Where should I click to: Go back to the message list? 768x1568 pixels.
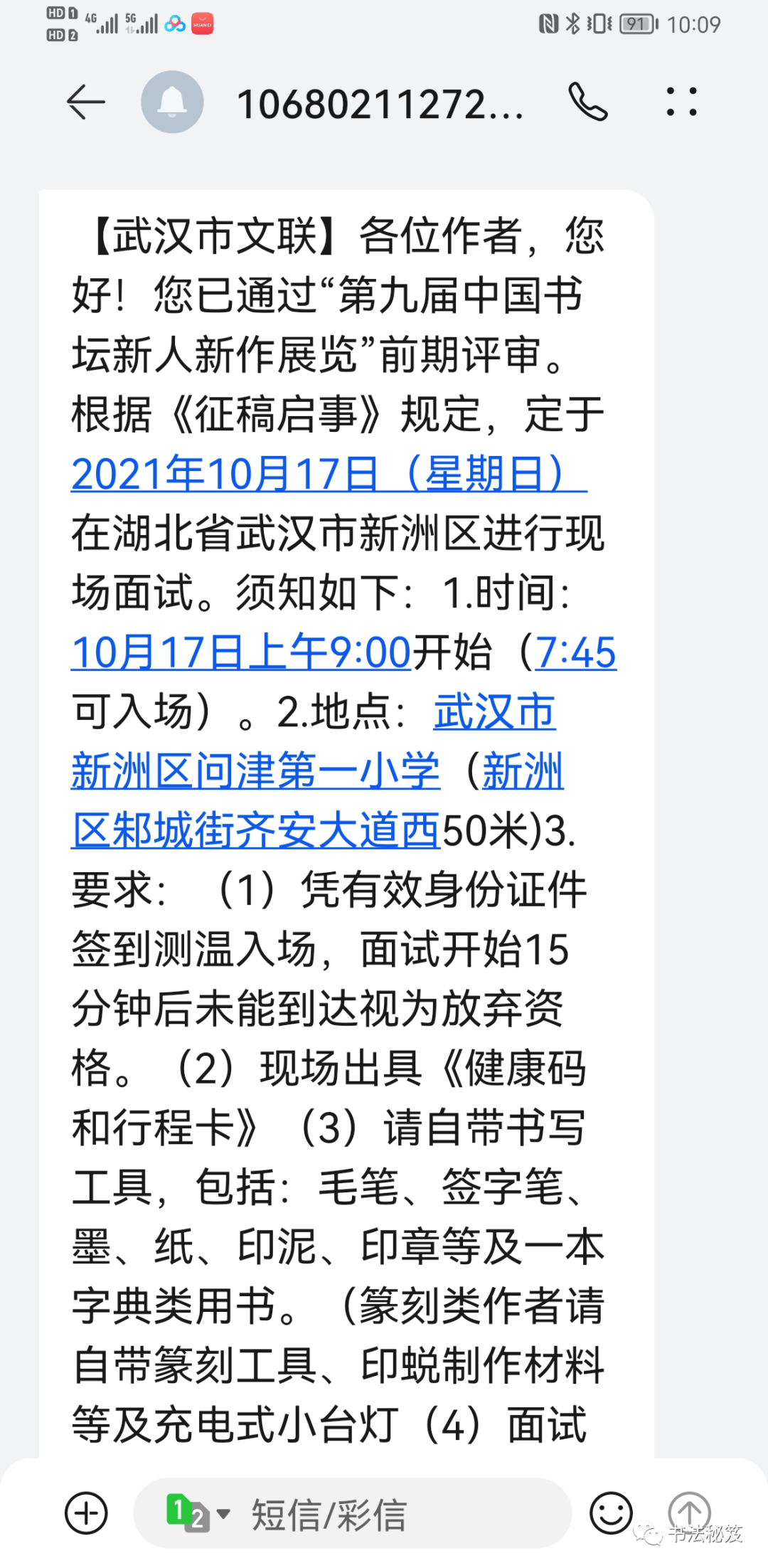(86, 102)
